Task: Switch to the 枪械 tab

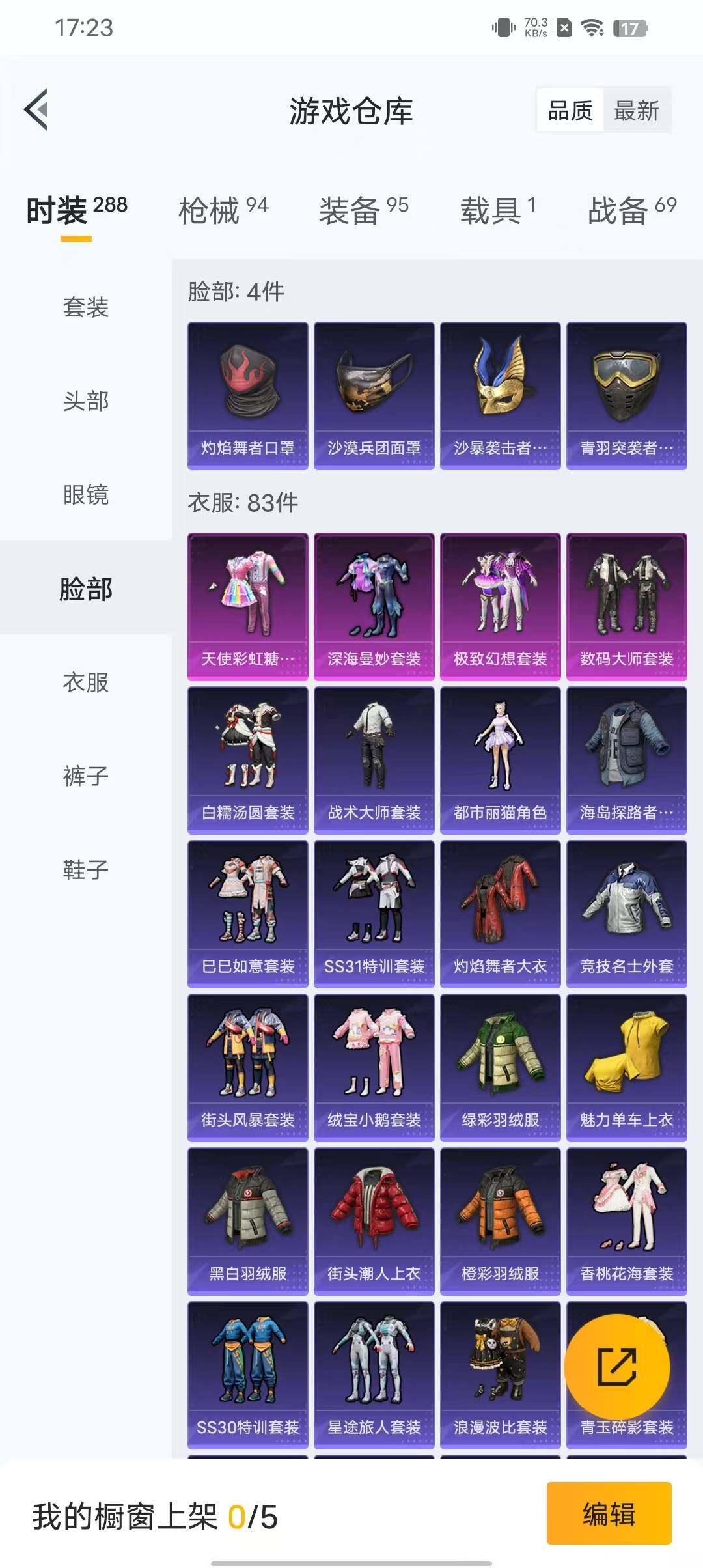Action: [x=223, y=210]
